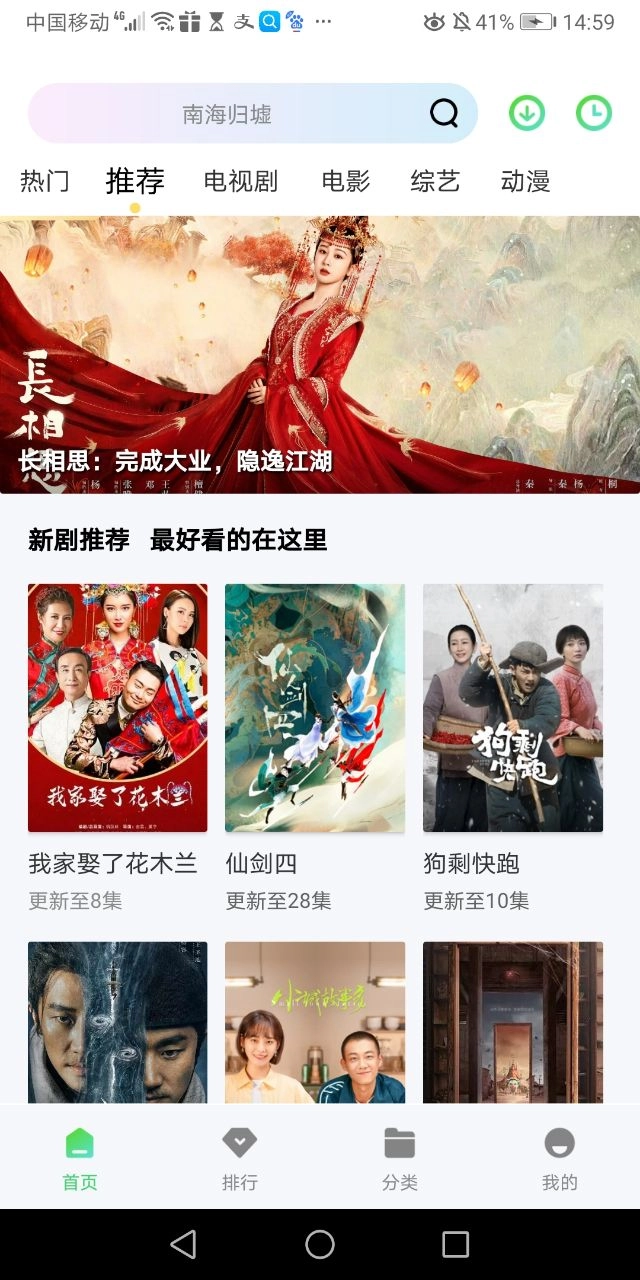
Task: Switch to the 热门 tab
Action: [x=45, y=181]
